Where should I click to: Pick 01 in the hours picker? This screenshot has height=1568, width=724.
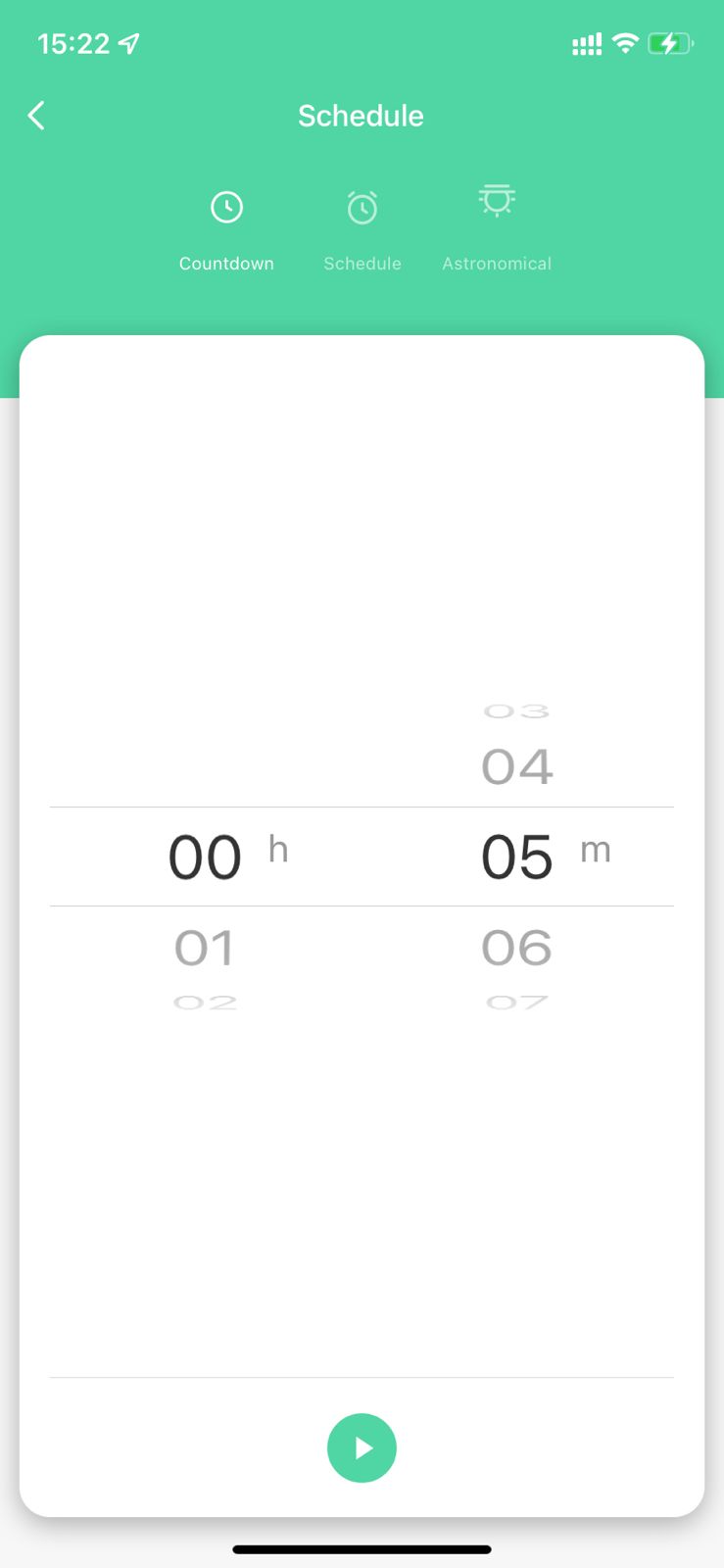205,948
